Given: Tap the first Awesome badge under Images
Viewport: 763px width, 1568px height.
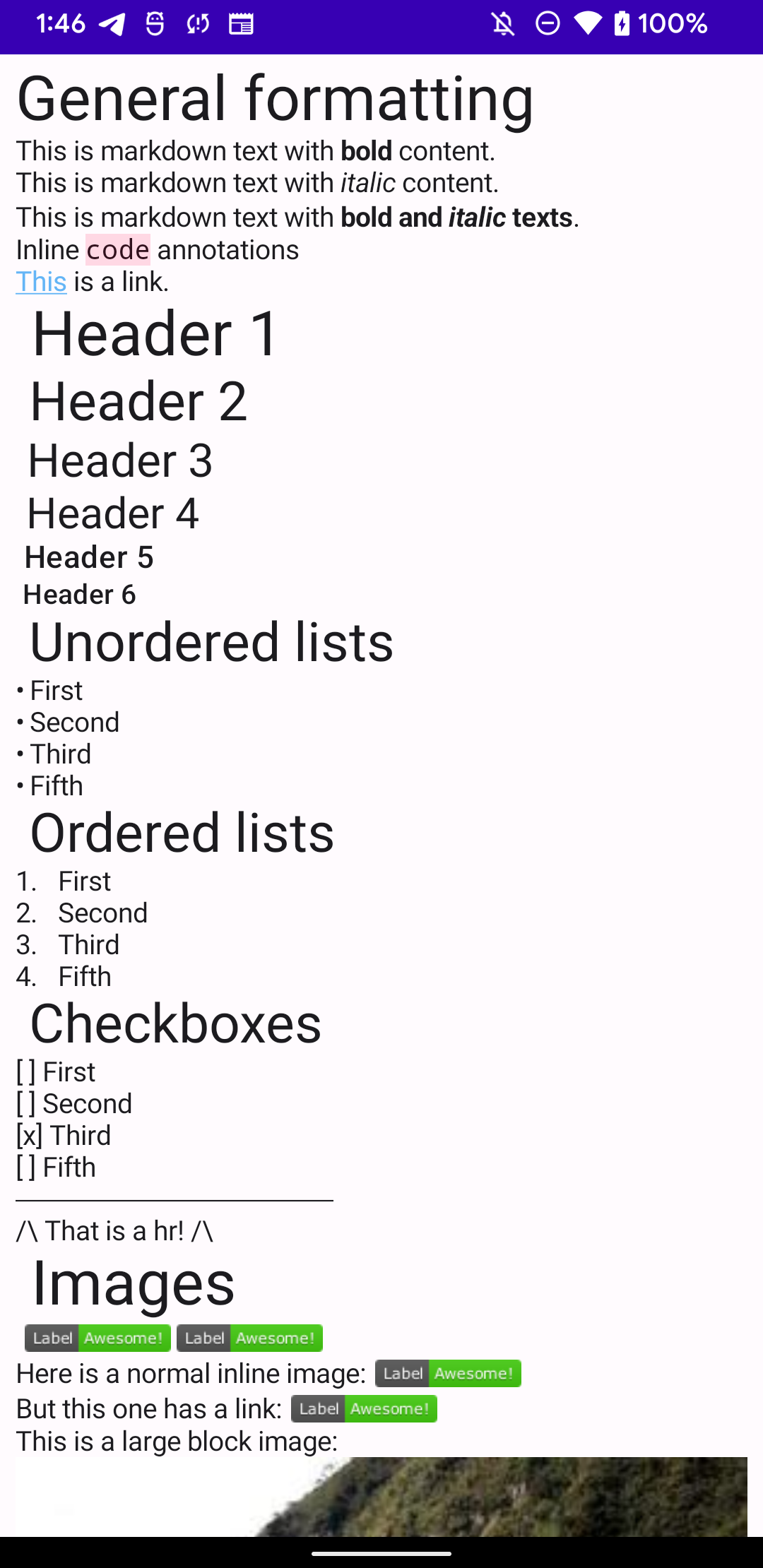Looking at the screenshot, I should pyautogui.click(x=97, y=1337).
